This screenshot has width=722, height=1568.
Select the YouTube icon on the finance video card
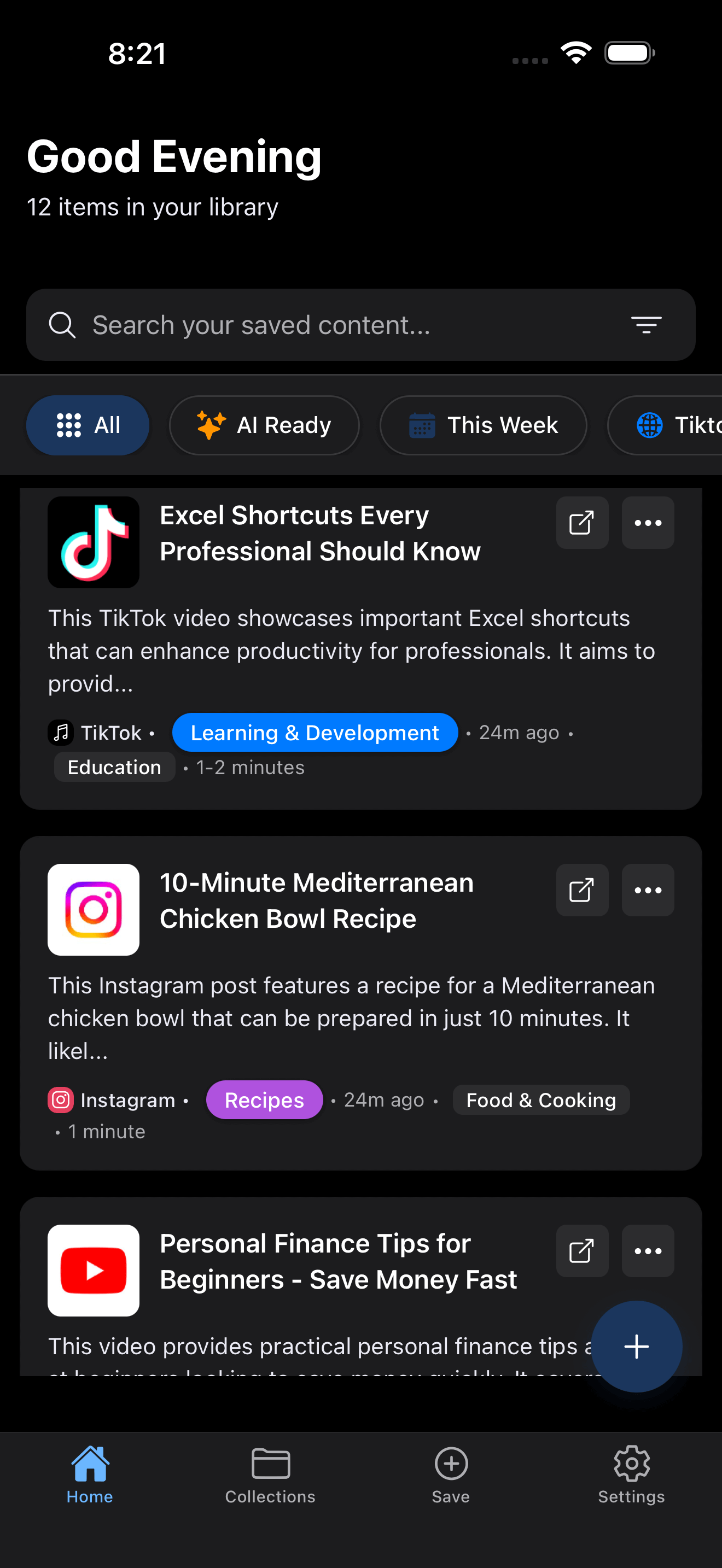tap(92, 1271)
